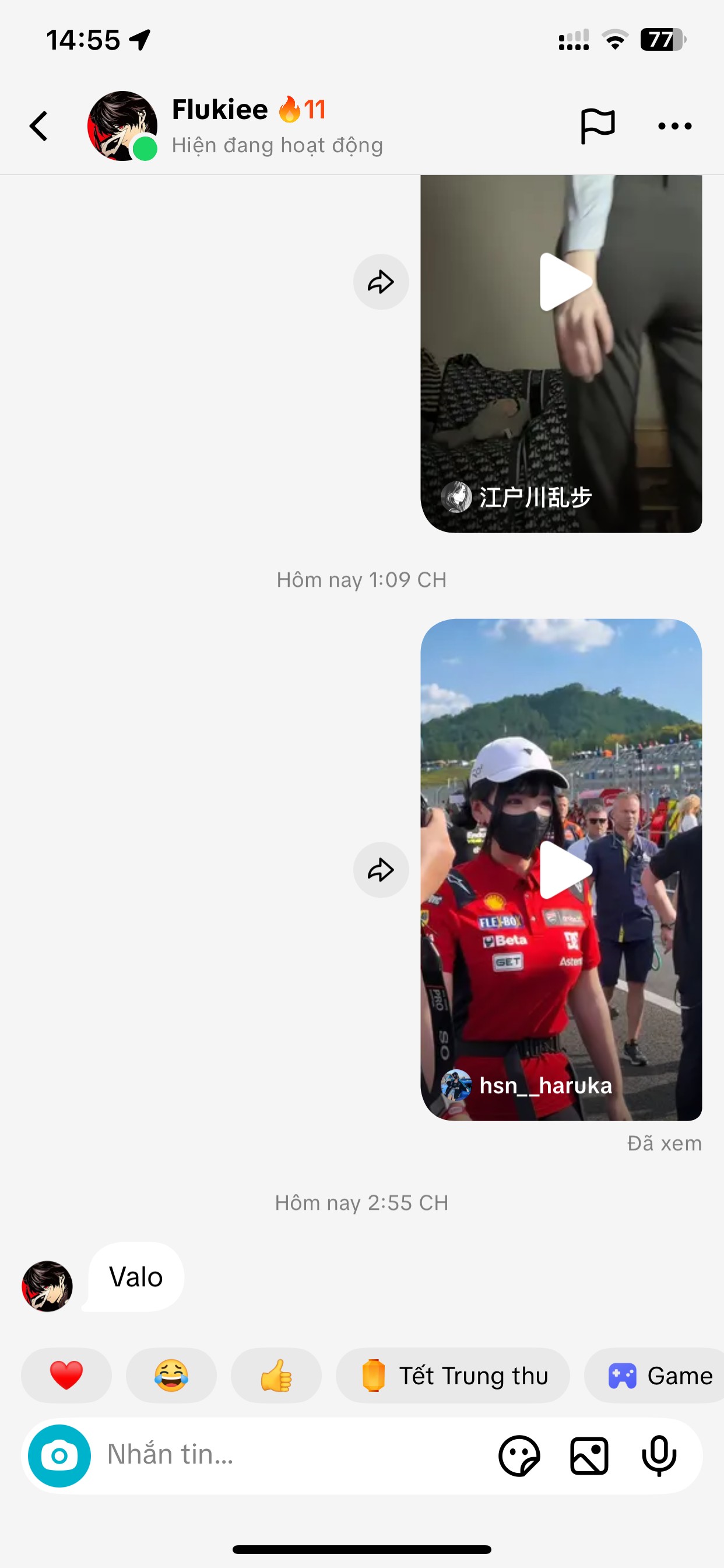
Task: Select the Tết Trung thu chip
Action: pos(454,1375)
